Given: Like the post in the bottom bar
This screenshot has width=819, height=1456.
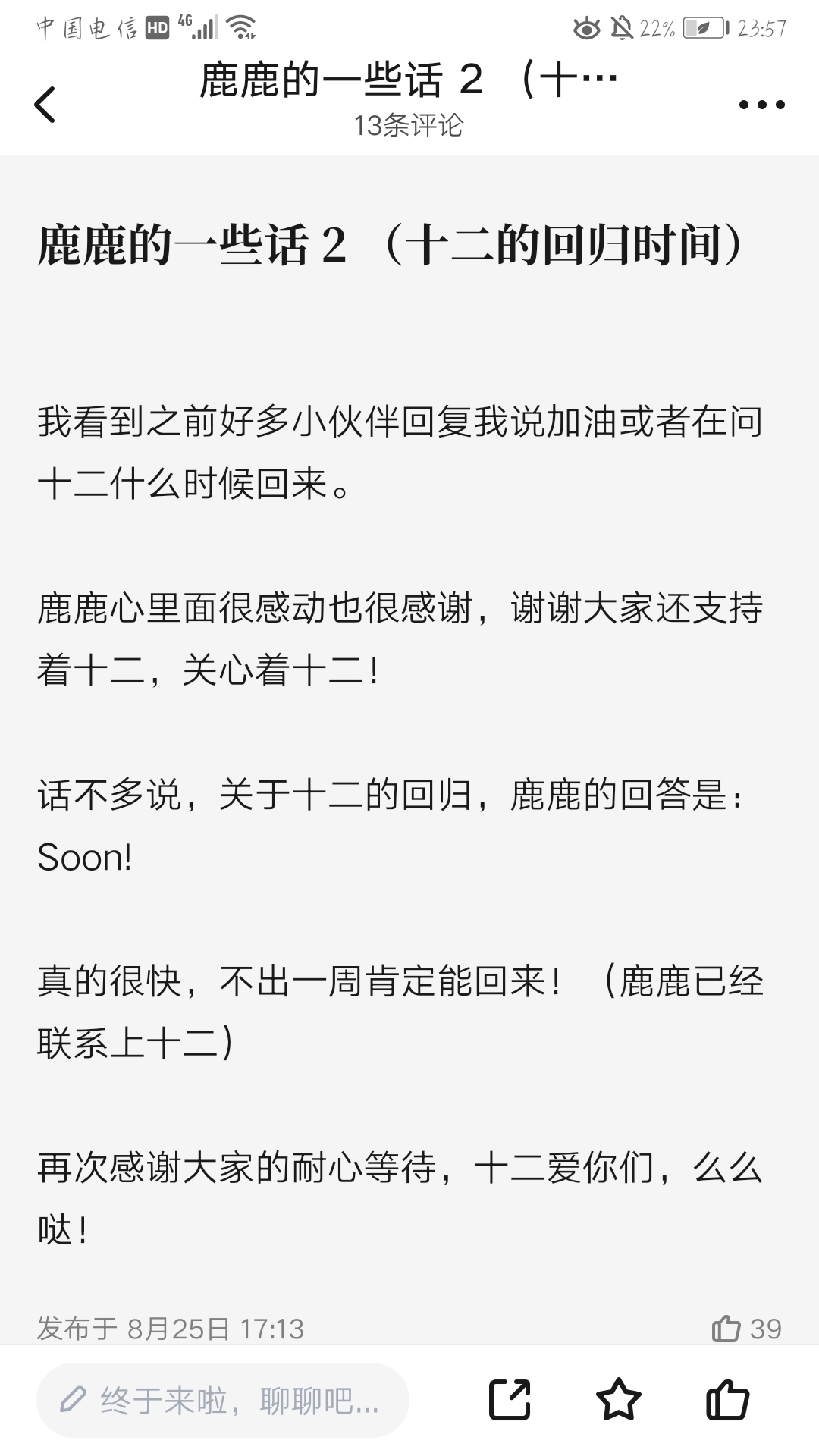Looking at the screenshot, I should point(727,1399).
